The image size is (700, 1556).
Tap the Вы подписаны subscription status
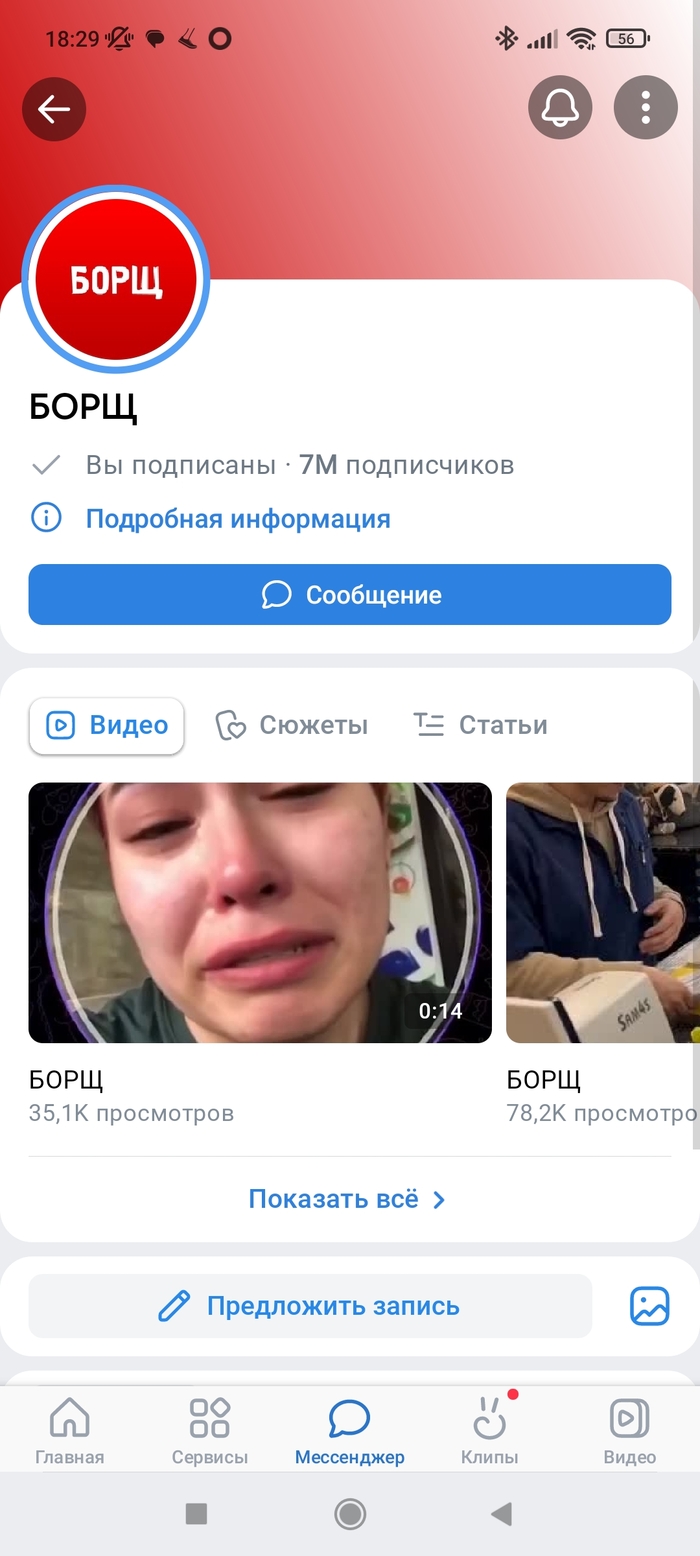click(180, 465)
